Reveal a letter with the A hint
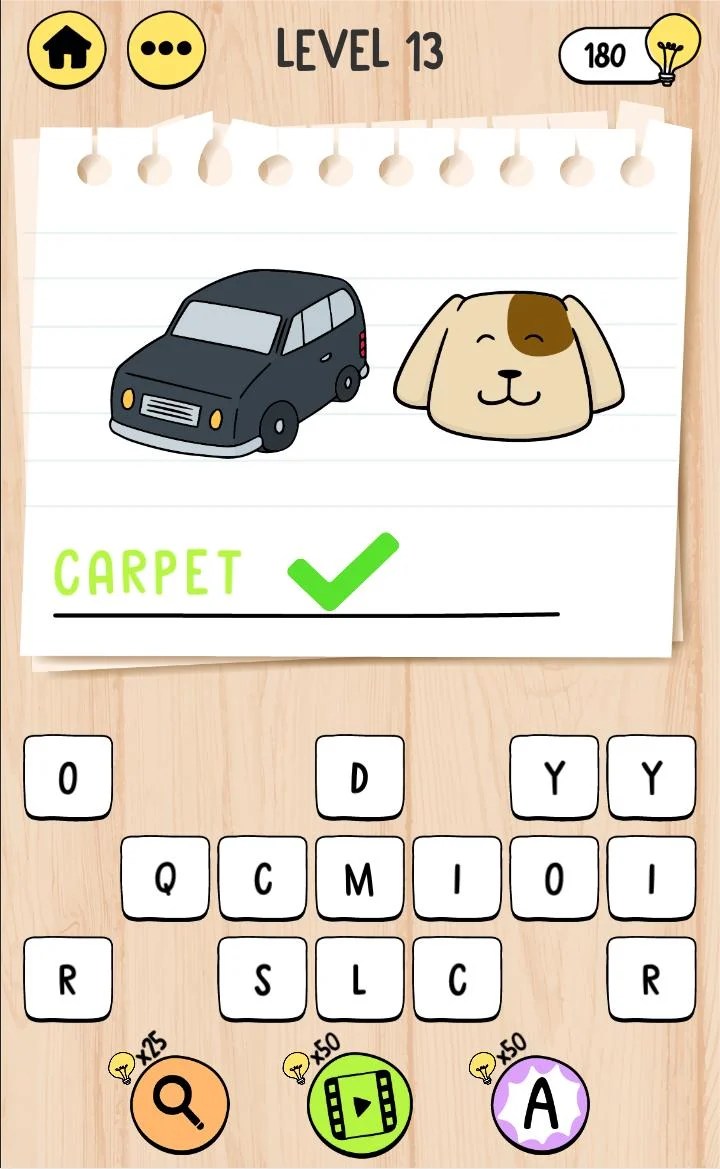Screen dimensions: 720x1169 [x=540, y=1105]
